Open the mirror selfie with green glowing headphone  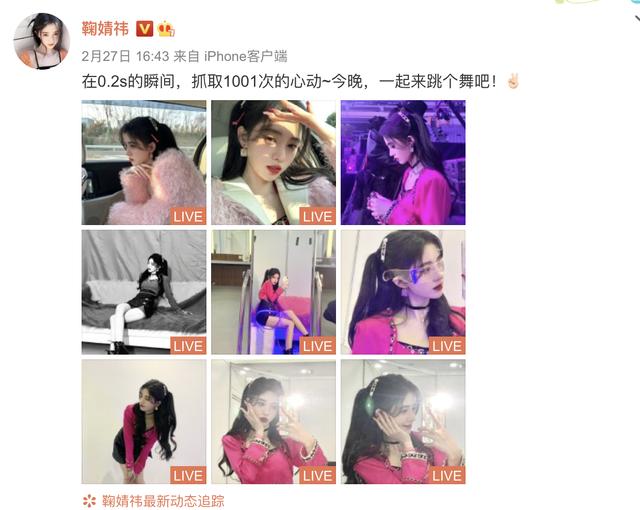(x=403, y=422)
